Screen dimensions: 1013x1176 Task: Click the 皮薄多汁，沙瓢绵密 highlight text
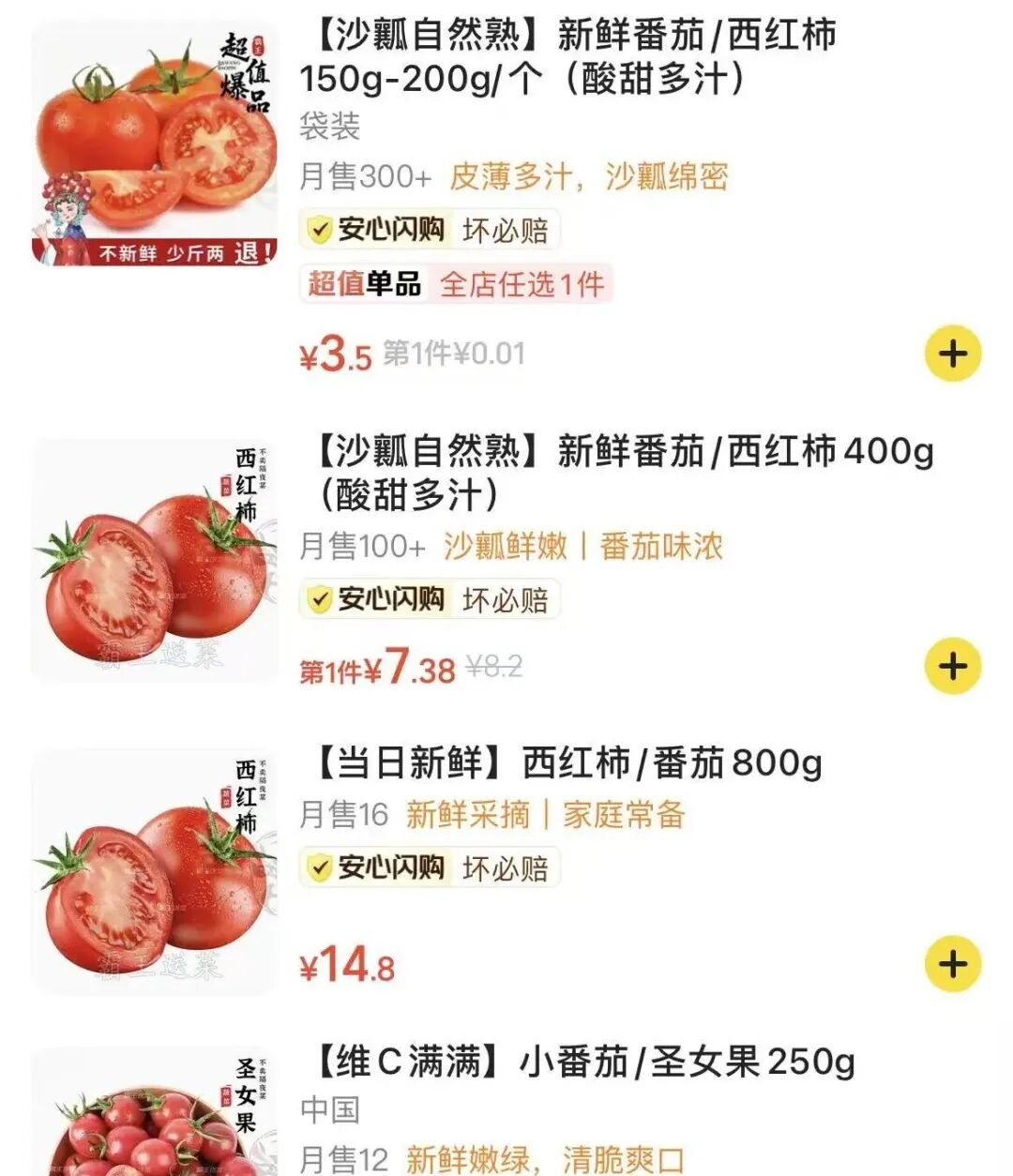(591, 174)
